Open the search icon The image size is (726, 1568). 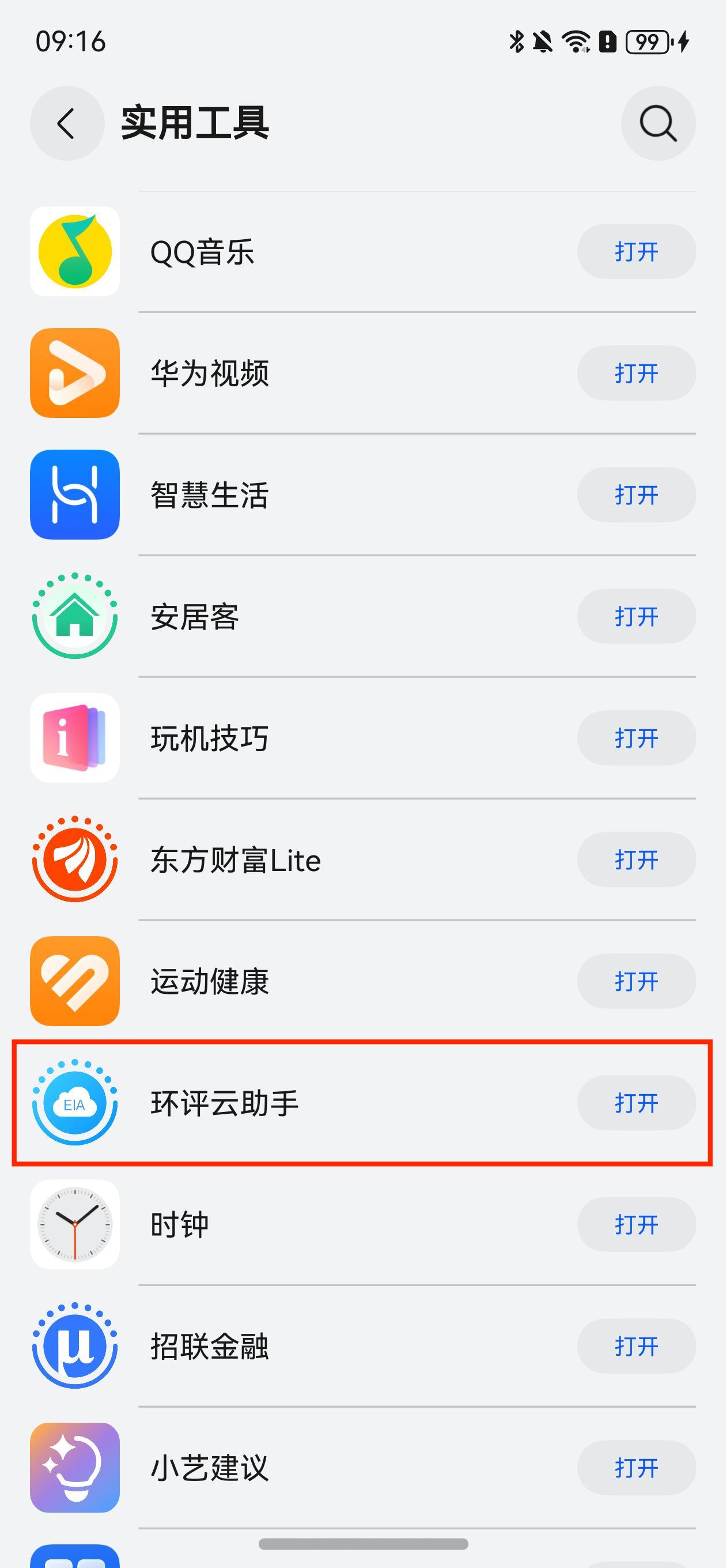click(658, 123)
